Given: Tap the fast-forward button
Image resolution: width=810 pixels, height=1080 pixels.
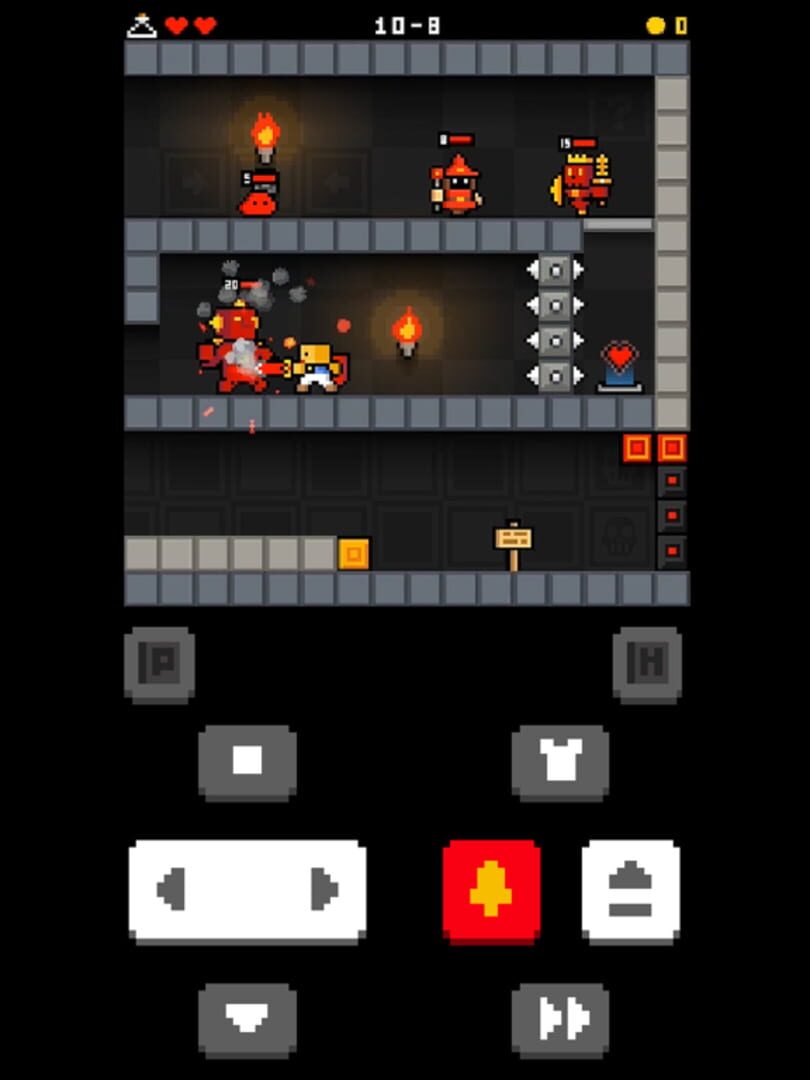Looking at the screenshot, I should point(560,1019).
